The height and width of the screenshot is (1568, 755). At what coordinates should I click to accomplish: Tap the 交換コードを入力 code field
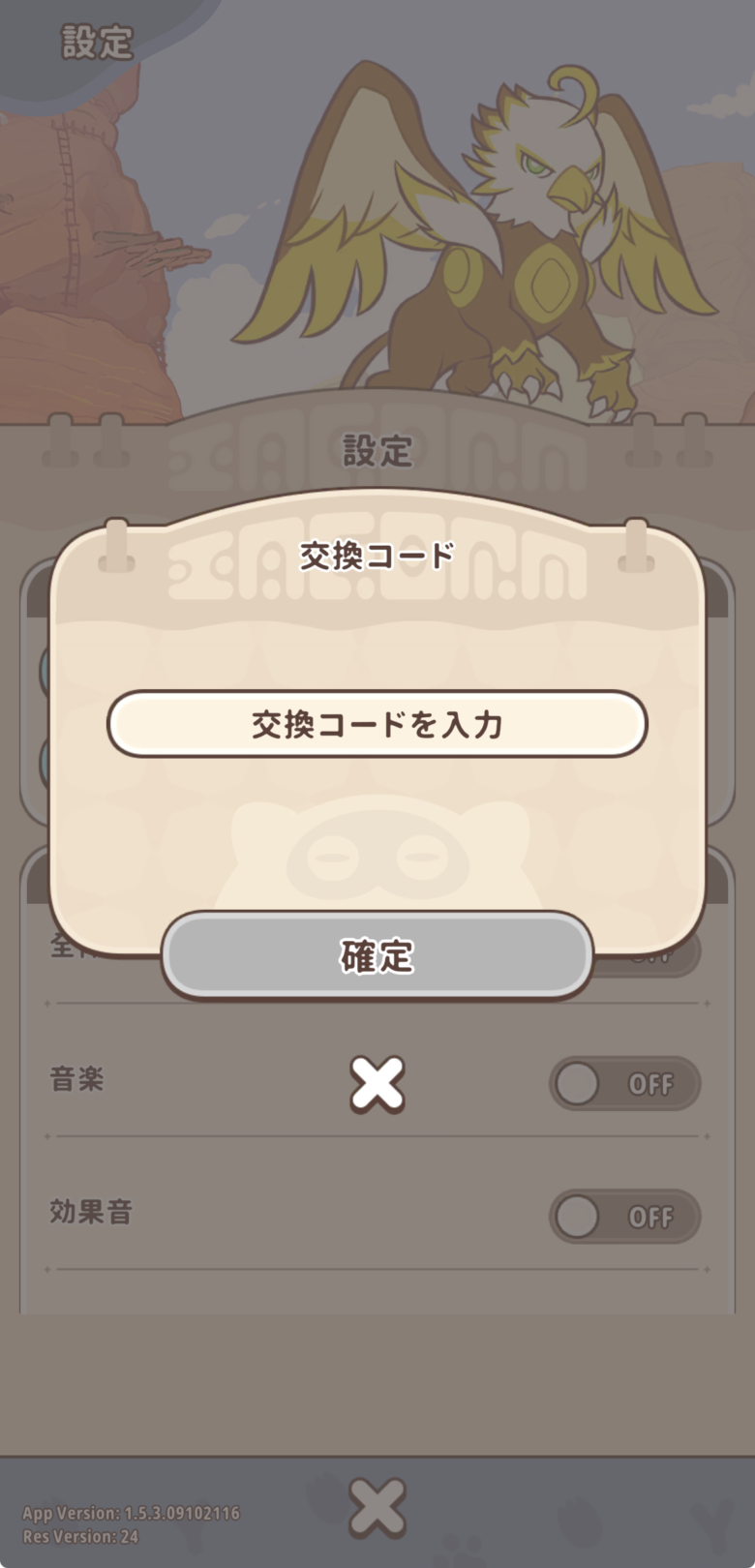click(x=377, y=724)
